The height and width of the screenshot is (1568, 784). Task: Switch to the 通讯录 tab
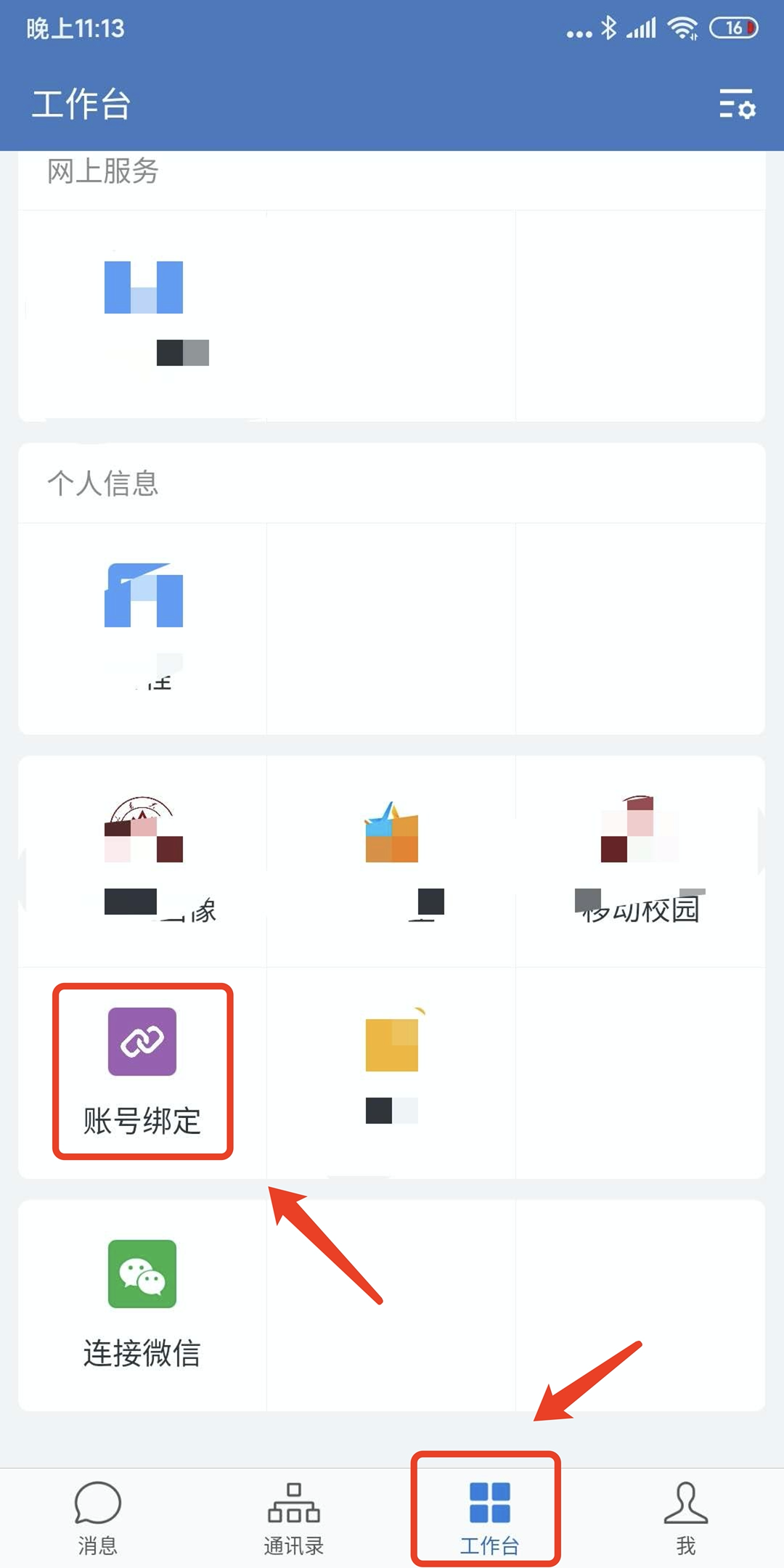(294, 1519)
